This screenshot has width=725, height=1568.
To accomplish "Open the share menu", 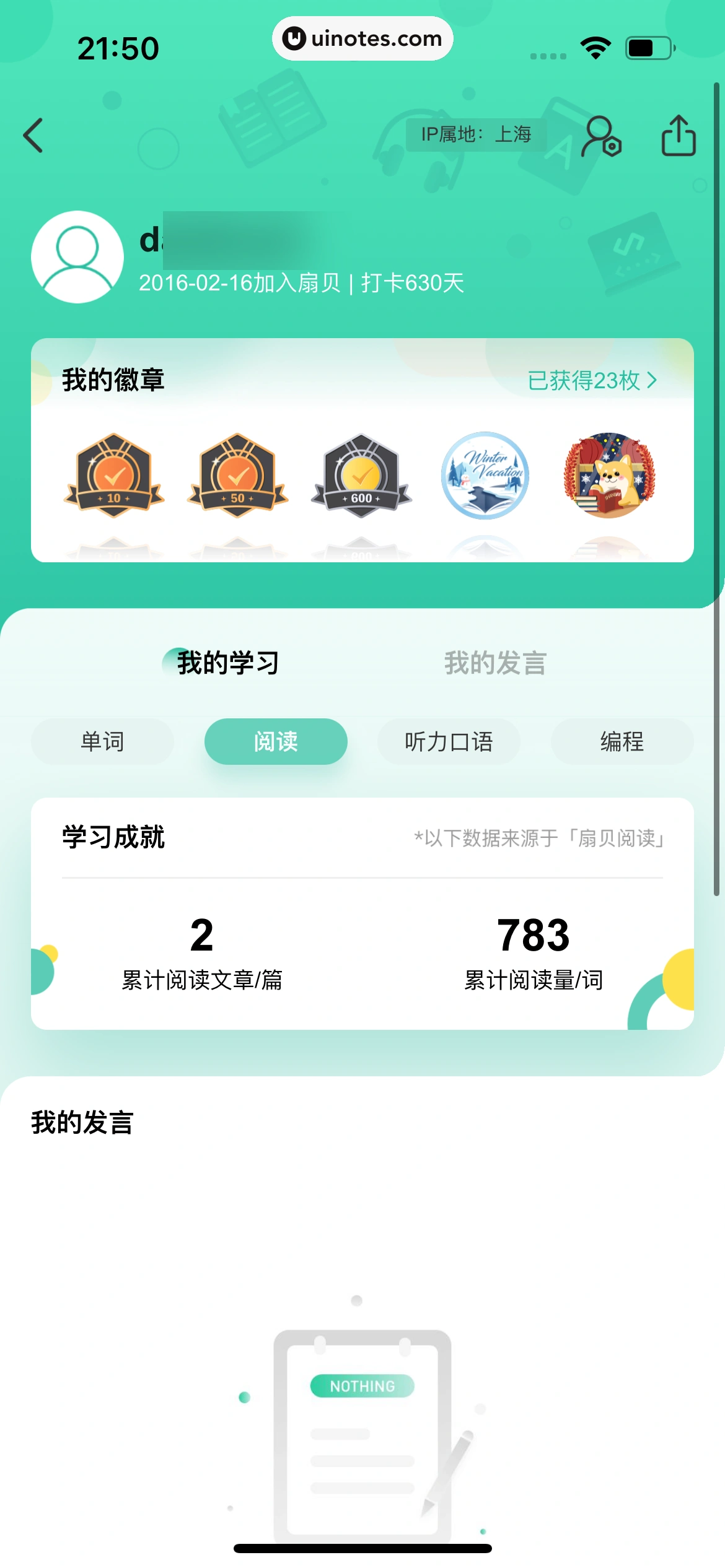I will point(678,136).
